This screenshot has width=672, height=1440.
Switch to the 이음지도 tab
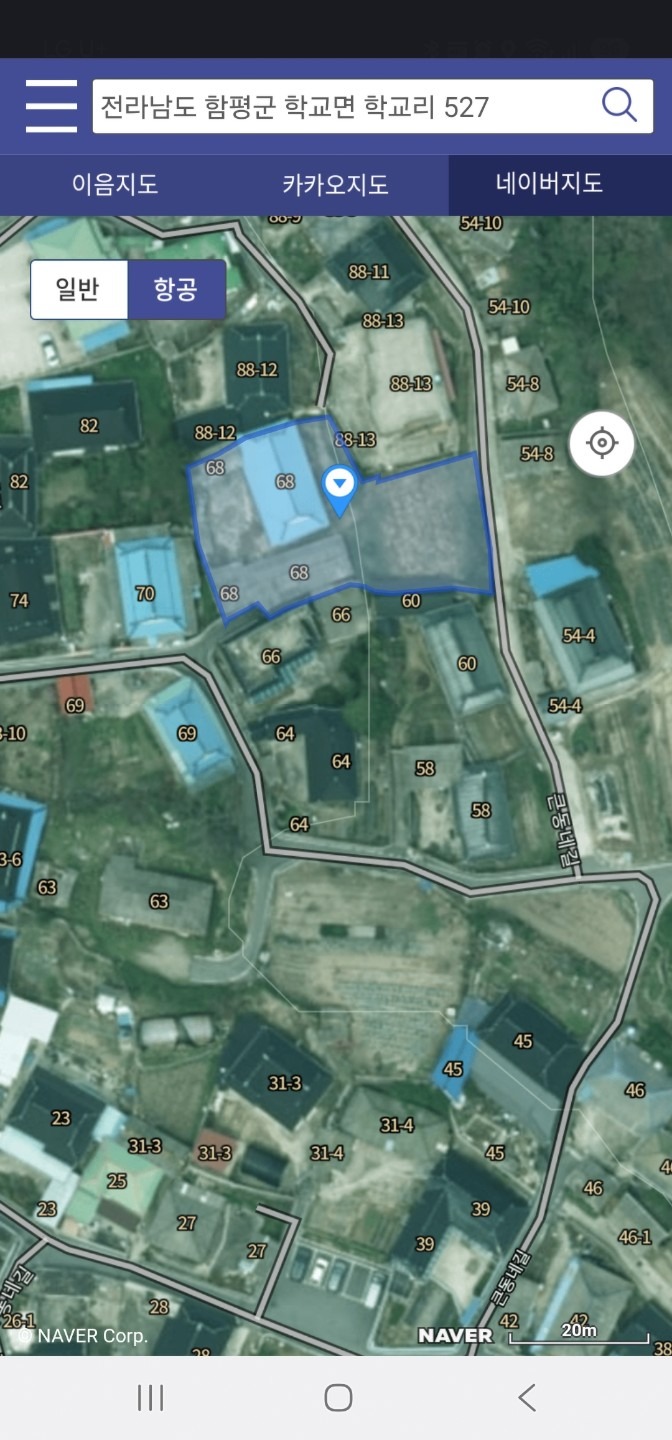point(115,185)
